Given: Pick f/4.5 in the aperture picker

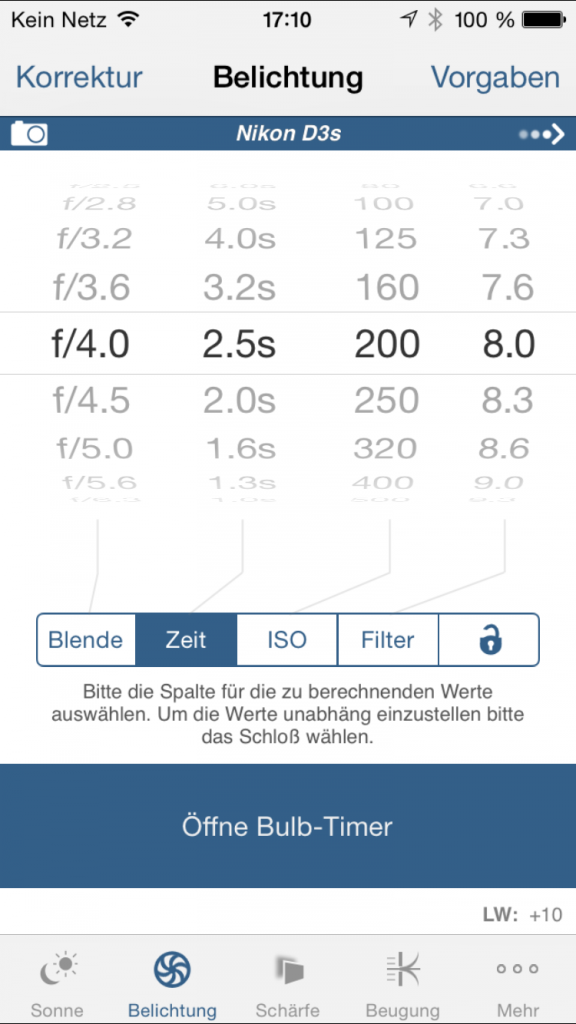Looking at the screenshot, I should [x=91, y=400].
